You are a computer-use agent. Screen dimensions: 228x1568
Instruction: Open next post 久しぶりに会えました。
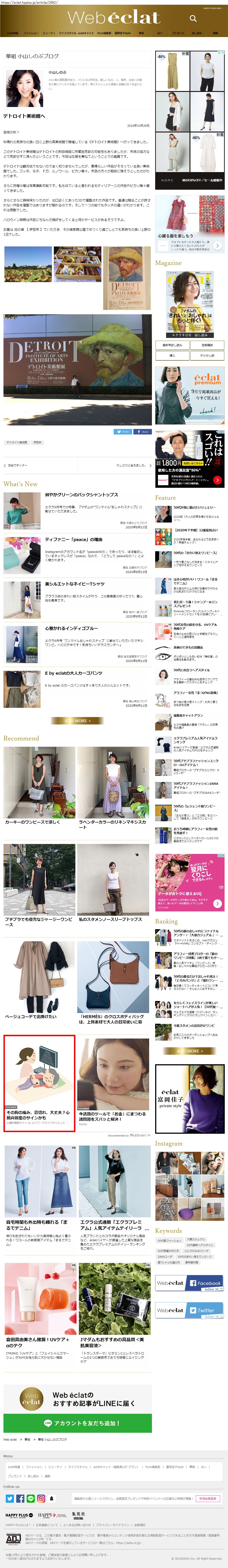click(131, 465)
